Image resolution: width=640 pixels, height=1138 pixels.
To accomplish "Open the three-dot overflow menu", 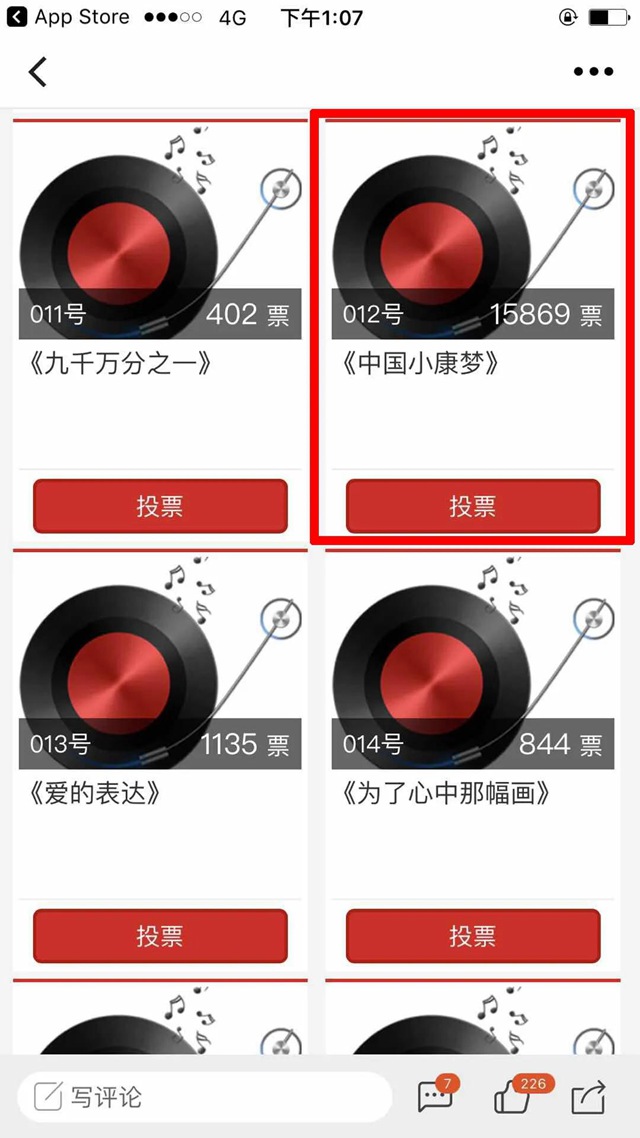I will coord(593,72).
